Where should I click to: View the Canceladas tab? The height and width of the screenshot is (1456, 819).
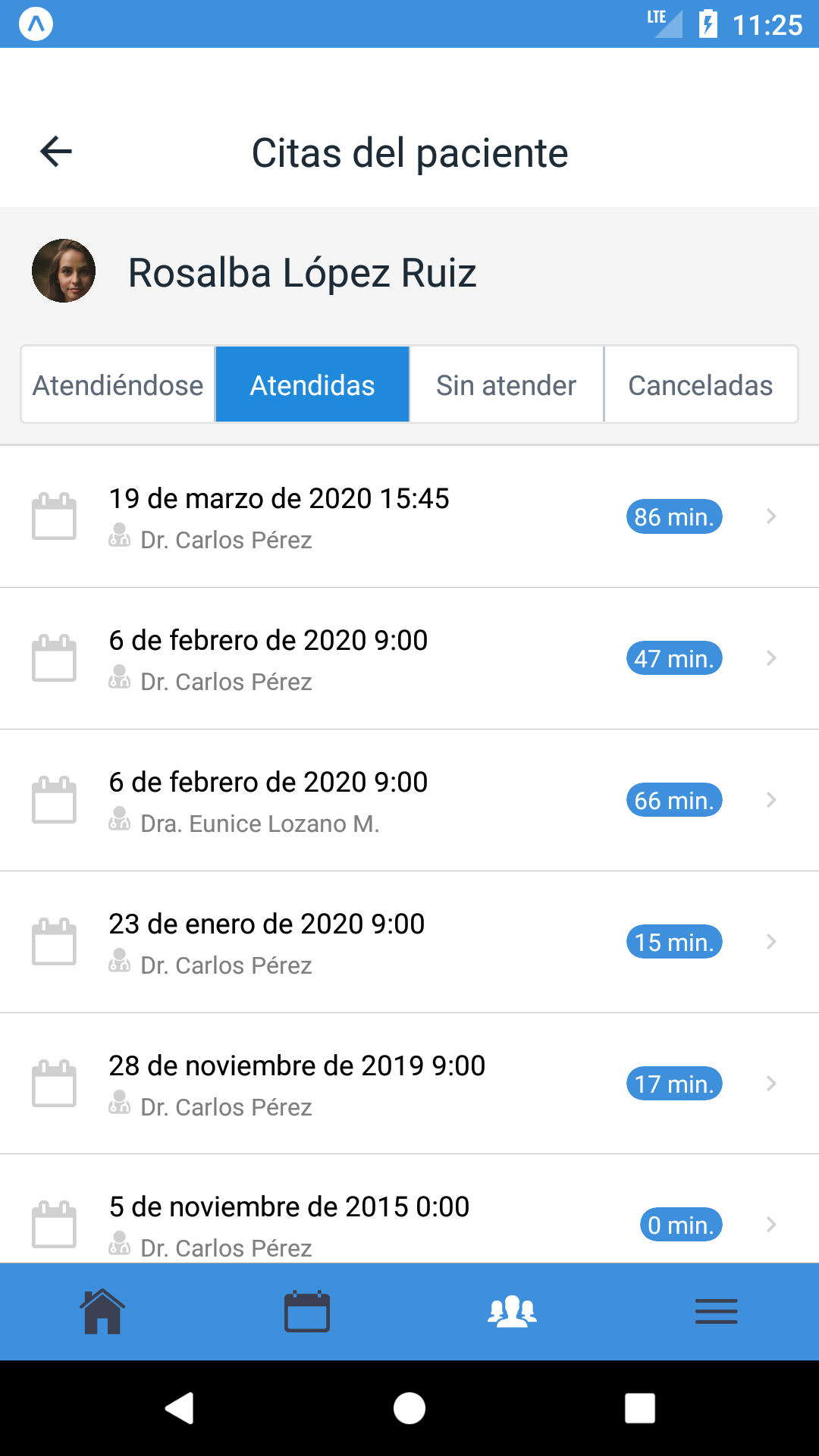(x=701, y=384)
